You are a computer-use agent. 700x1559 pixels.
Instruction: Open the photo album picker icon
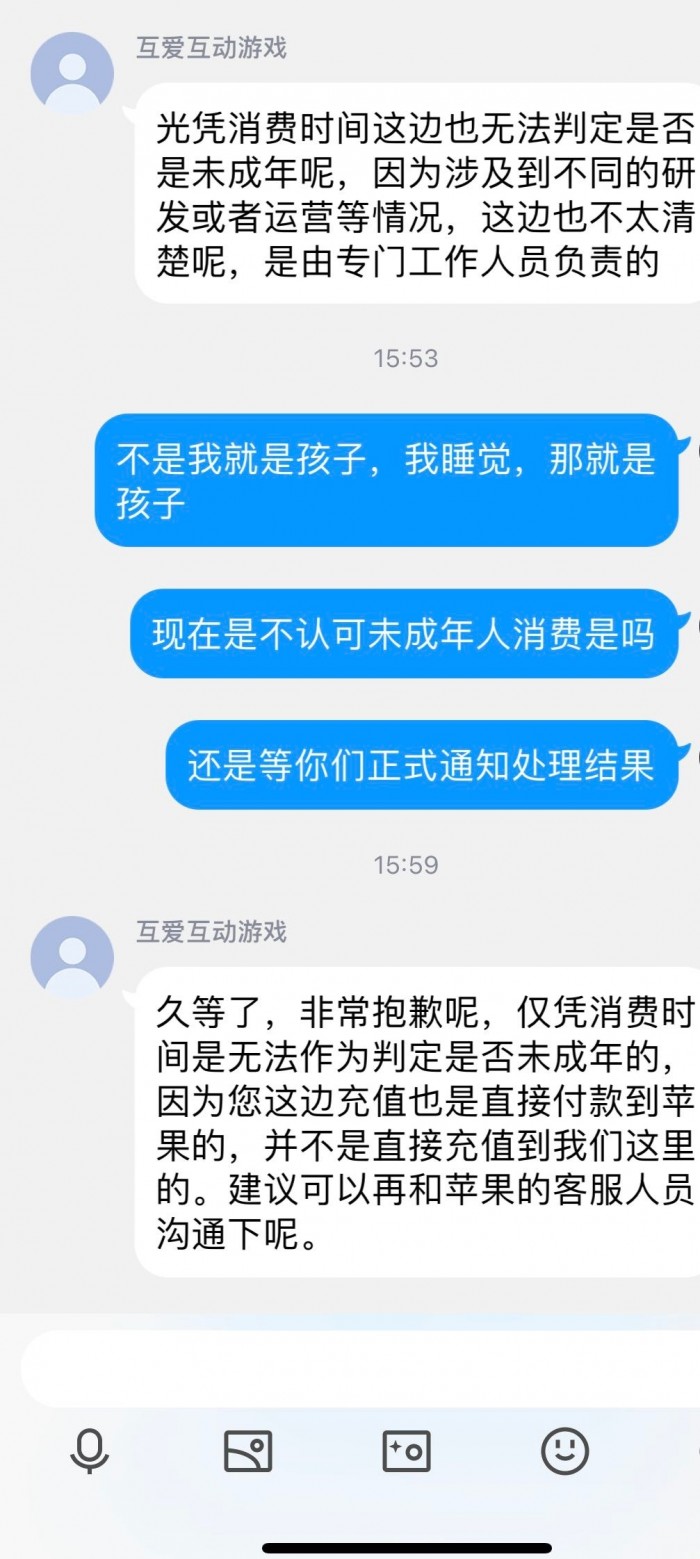click(x=247, y=1451)
